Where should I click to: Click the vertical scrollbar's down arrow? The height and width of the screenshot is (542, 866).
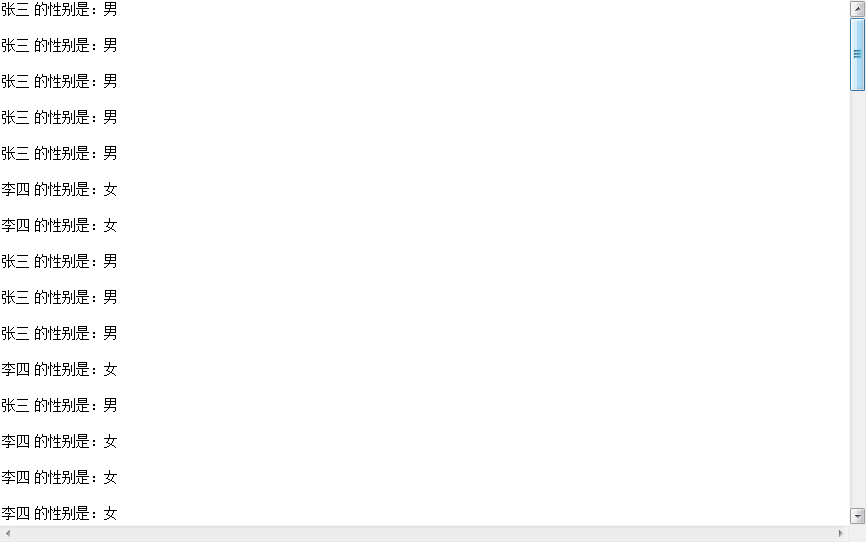857,516
